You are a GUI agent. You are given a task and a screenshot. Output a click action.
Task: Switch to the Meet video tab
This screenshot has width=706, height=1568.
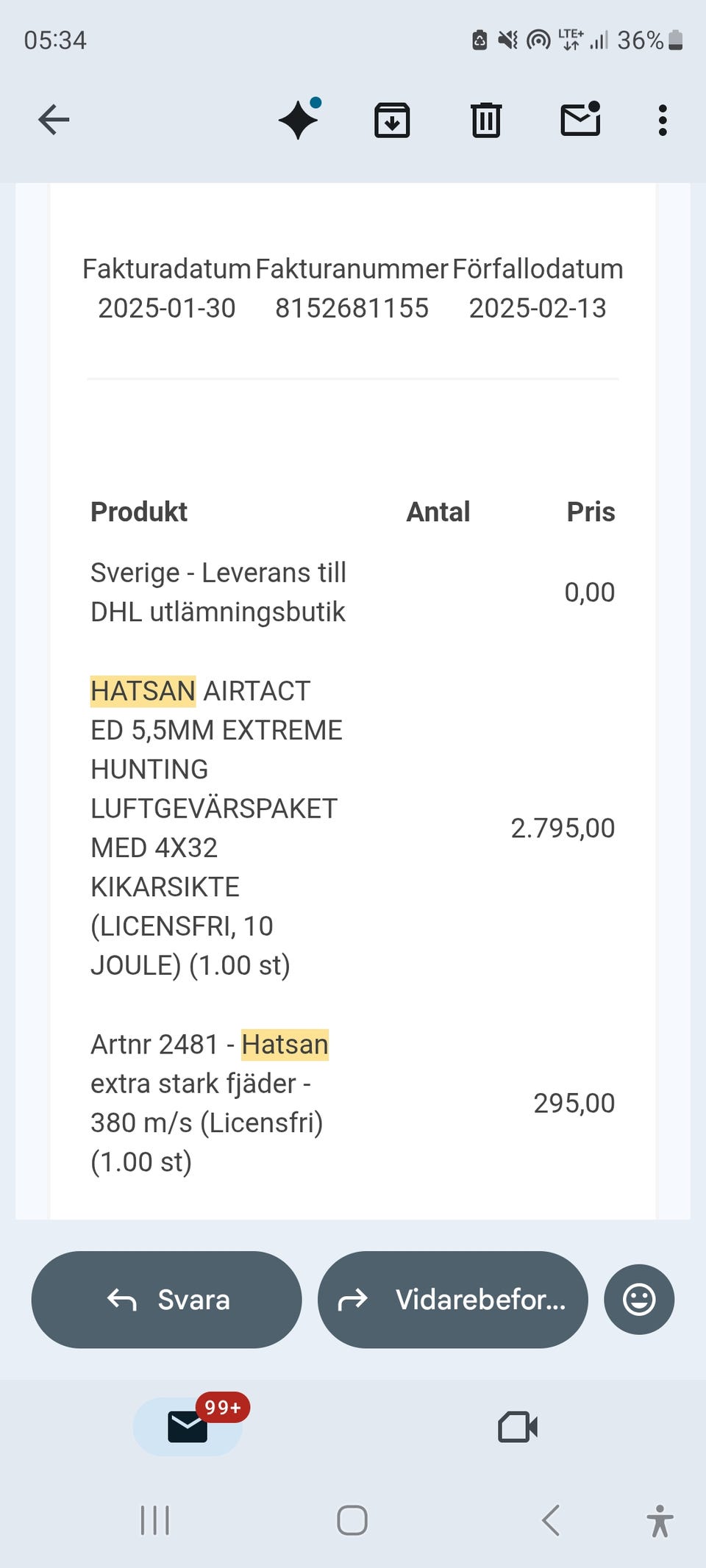518,1427
